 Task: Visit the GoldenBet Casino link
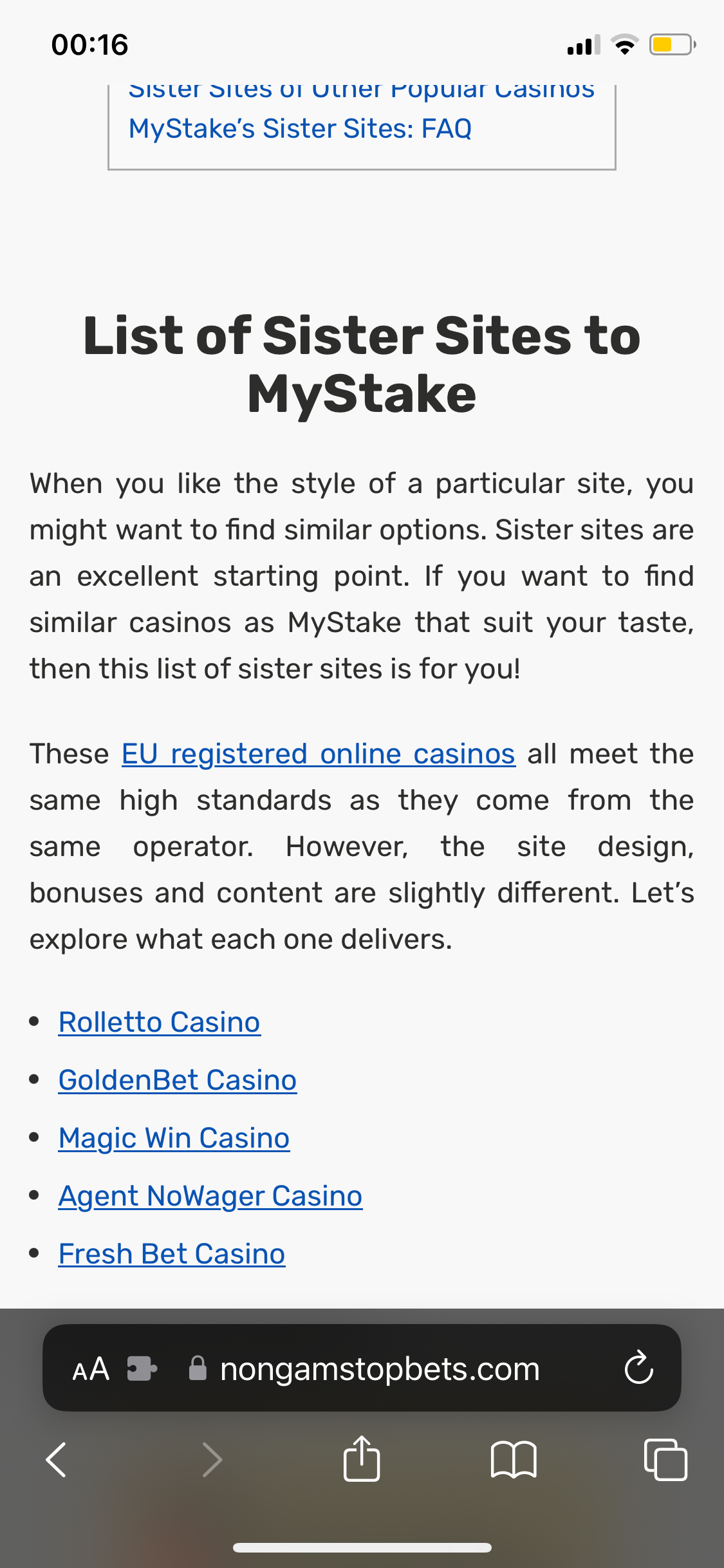click(x=178, y=1080)
